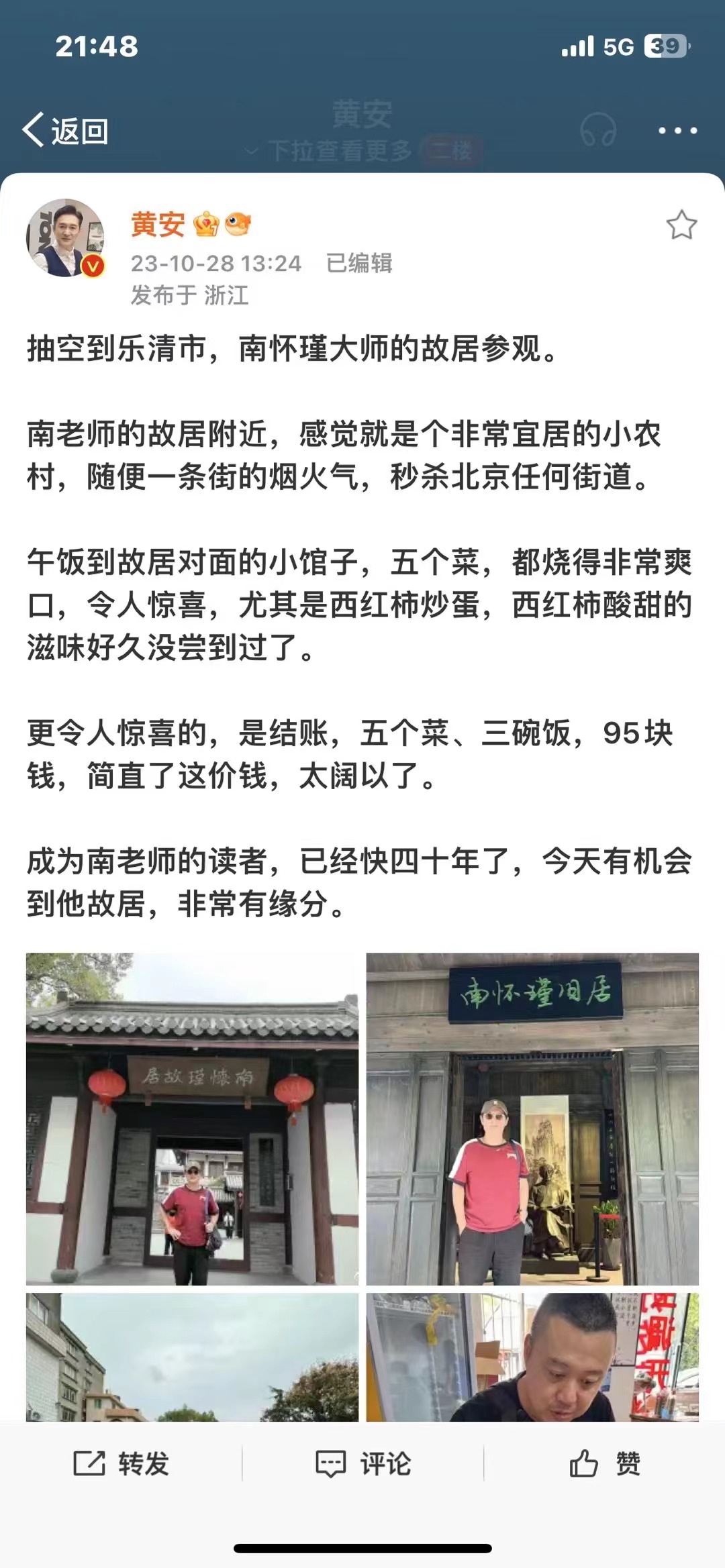Open the 黄安 username link

pyautogui.click(x=158, y=224)
